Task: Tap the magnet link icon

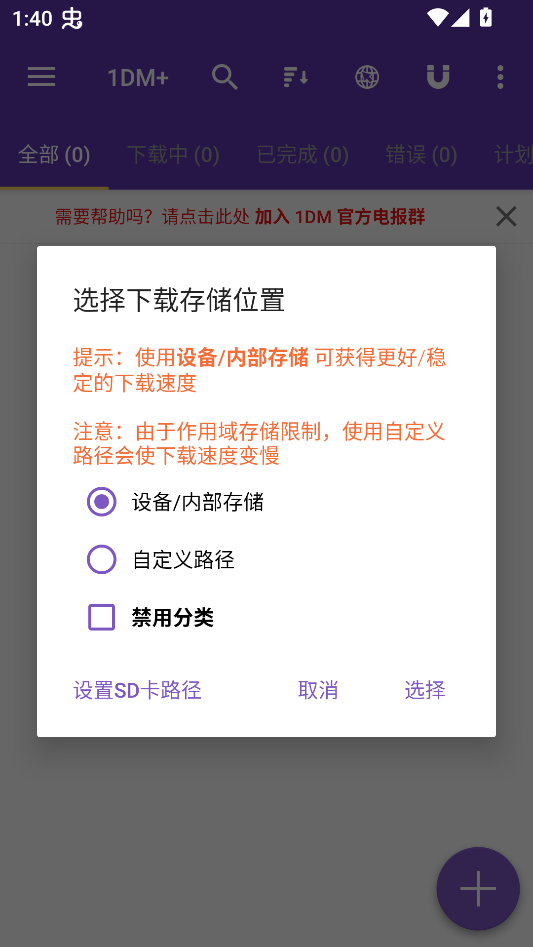Action: pyautogui.click(x=438, y=77)
